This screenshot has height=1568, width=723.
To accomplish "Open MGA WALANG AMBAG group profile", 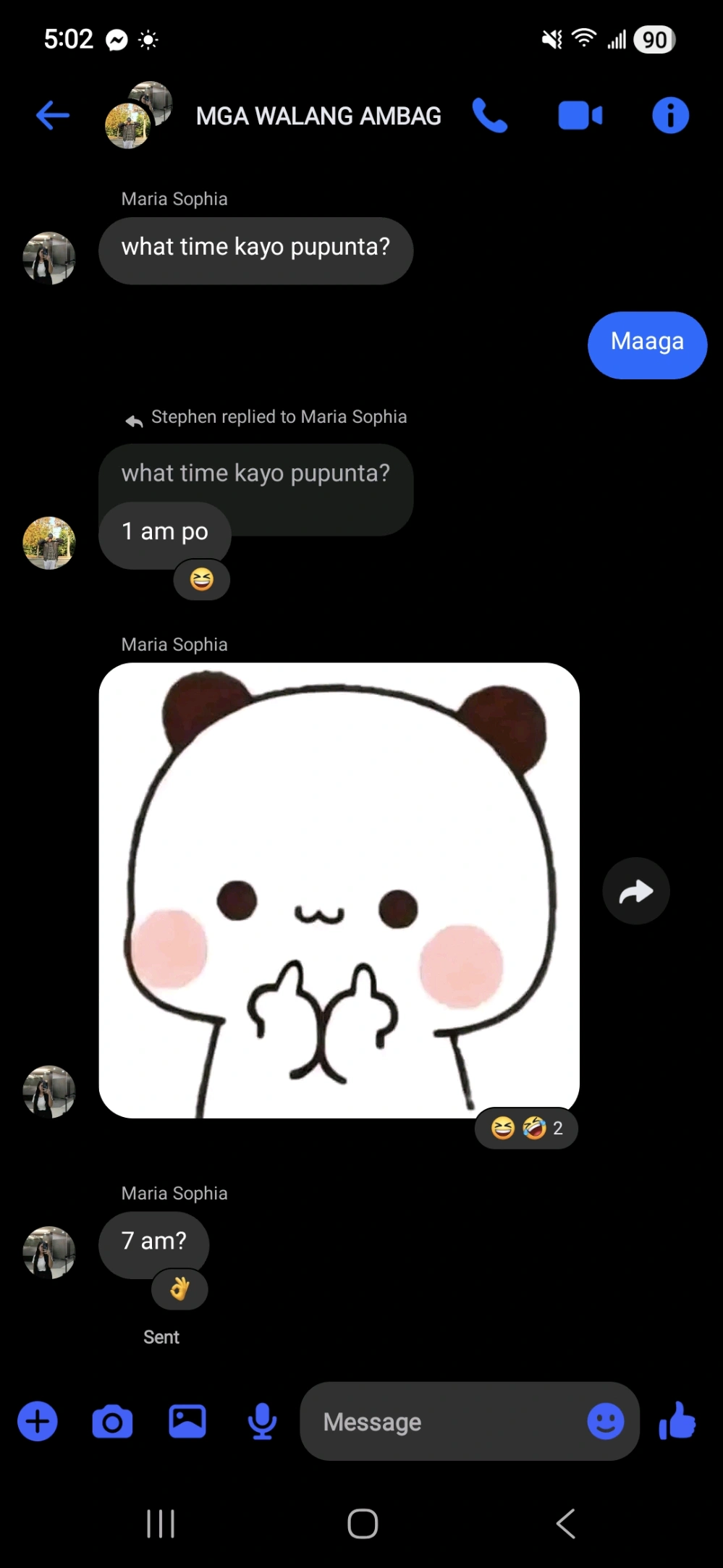I will [318, 116].
